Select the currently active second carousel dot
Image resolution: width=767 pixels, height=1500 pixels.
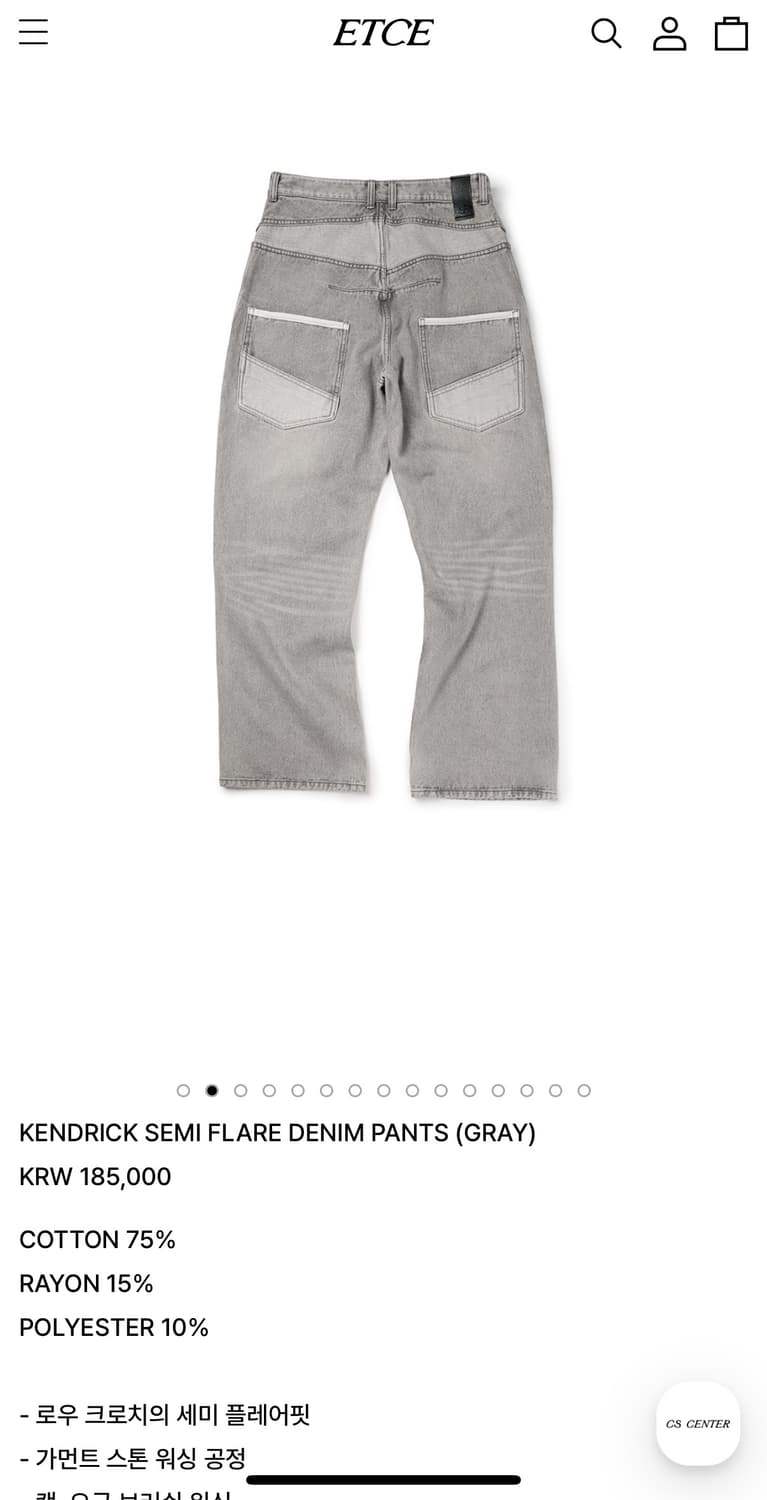click(x=211, y=1090)
